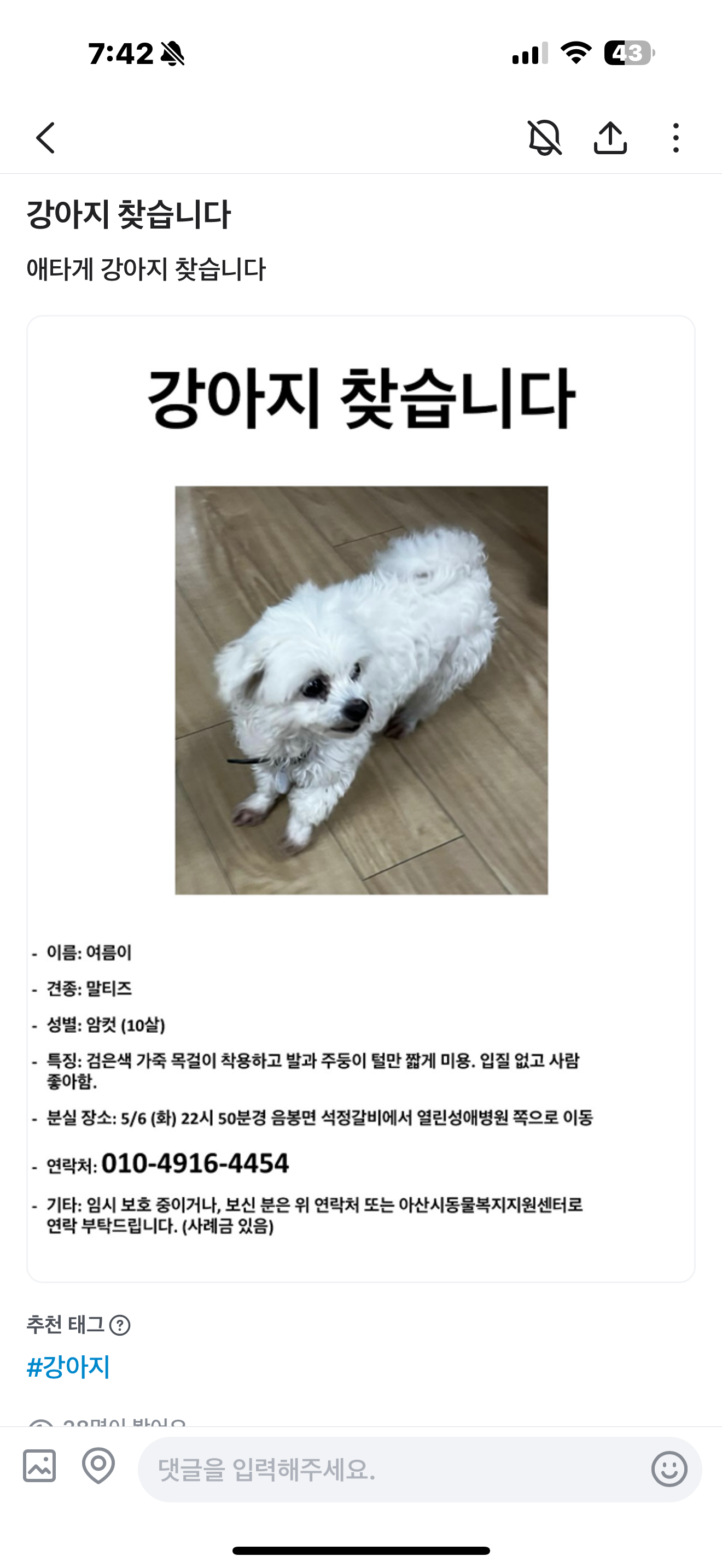Open the emoji picker in comment box
The height and width of the screenshot is (1568, 722).
click(x=669, y=1470)
